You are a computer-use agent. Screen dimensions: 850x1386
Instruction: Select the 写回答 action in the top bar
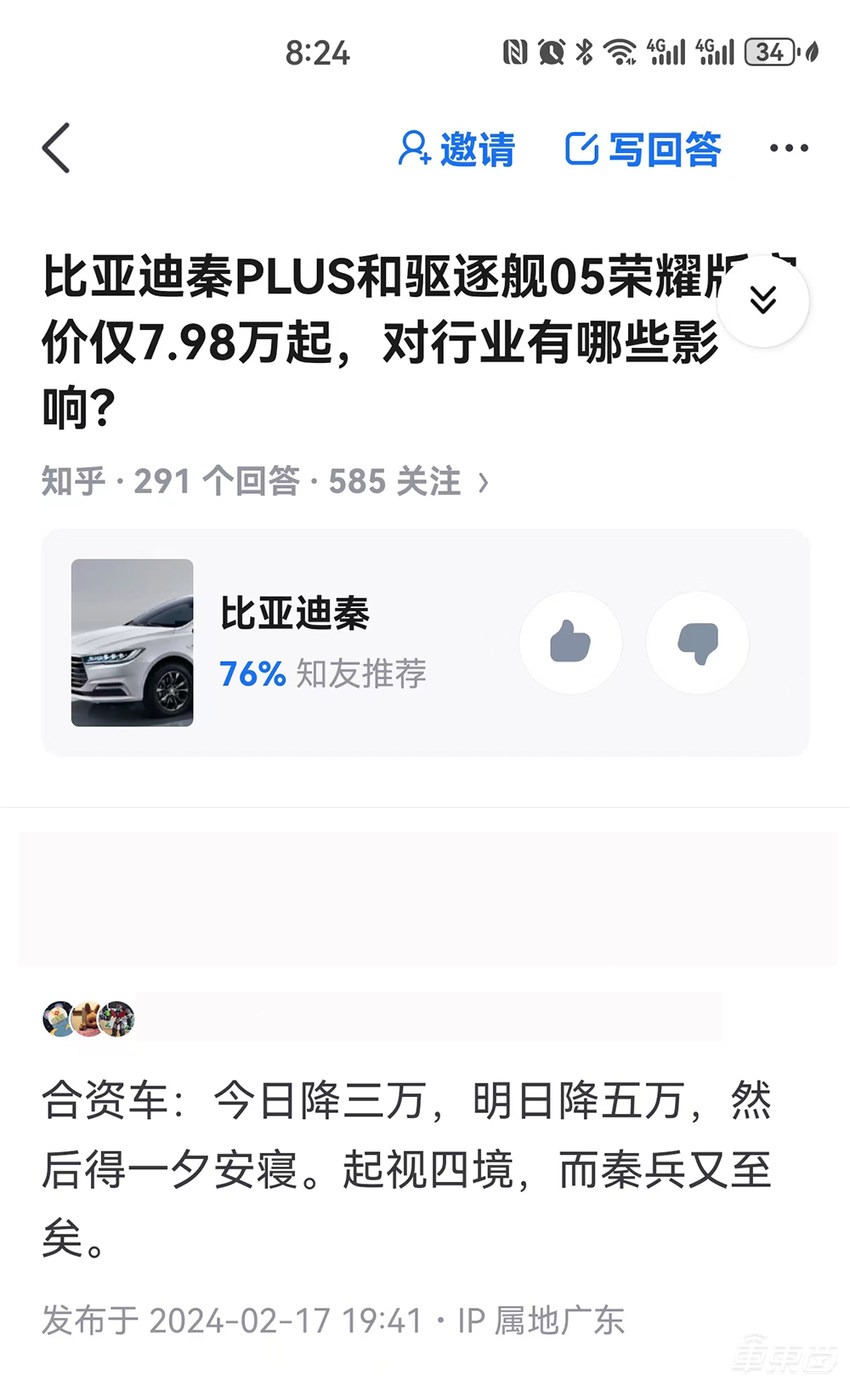pos(663,148)
